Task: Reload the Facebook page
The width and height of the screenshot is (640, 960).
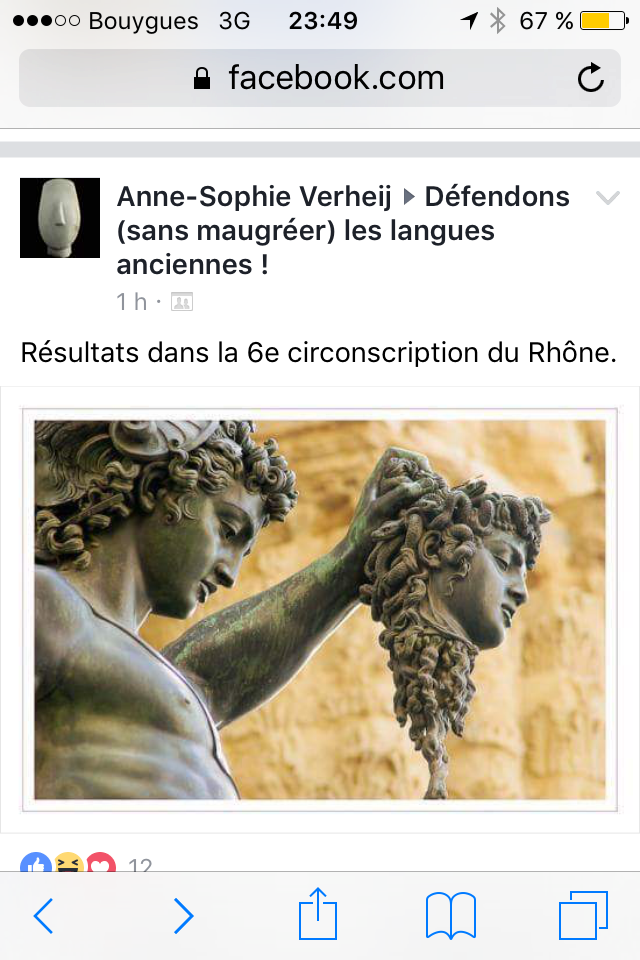Action: click(591, 78)
